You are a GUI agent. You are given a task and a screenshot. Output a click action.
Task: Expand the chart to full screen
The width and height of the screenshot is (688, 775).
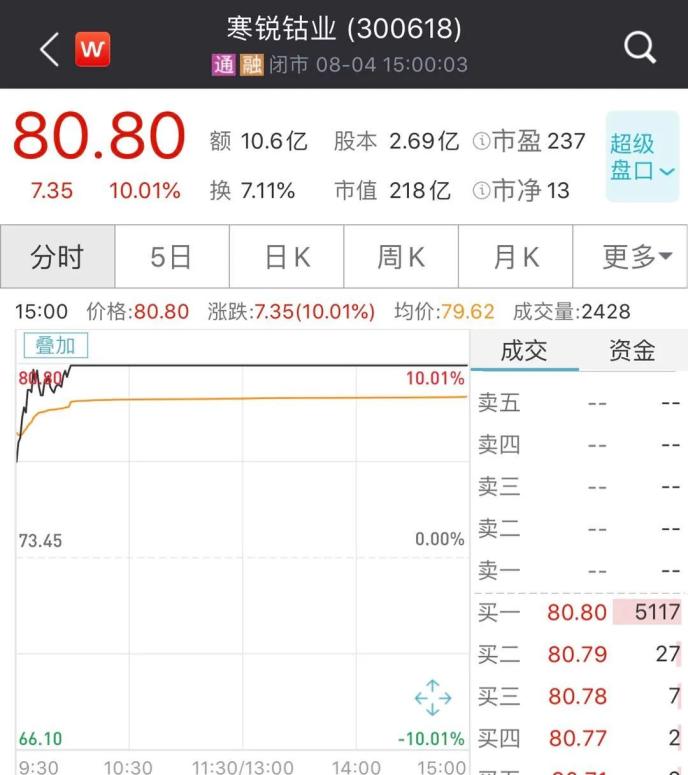(x=433, y=697)
